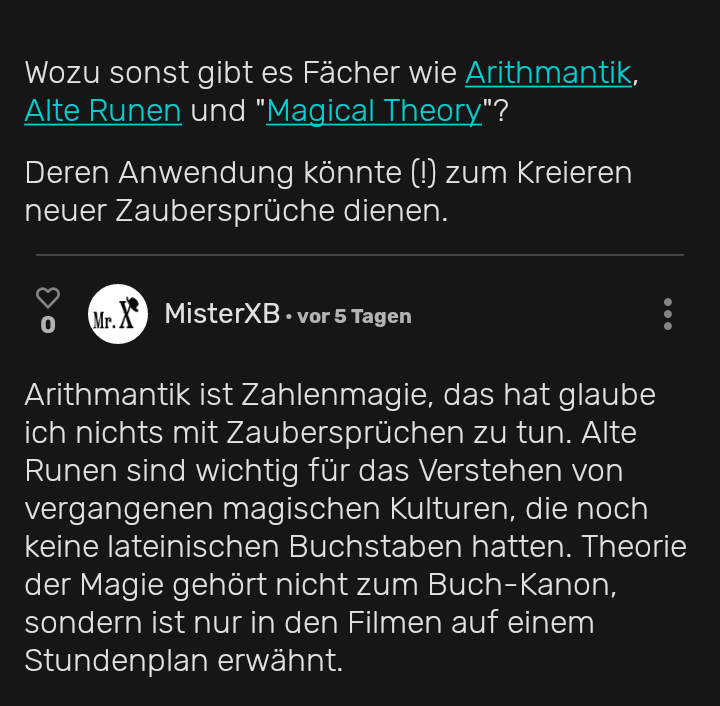Like MisterXB's comment with the heart
Viewport: 720px width, 706px height.
(x=48, y=298)
